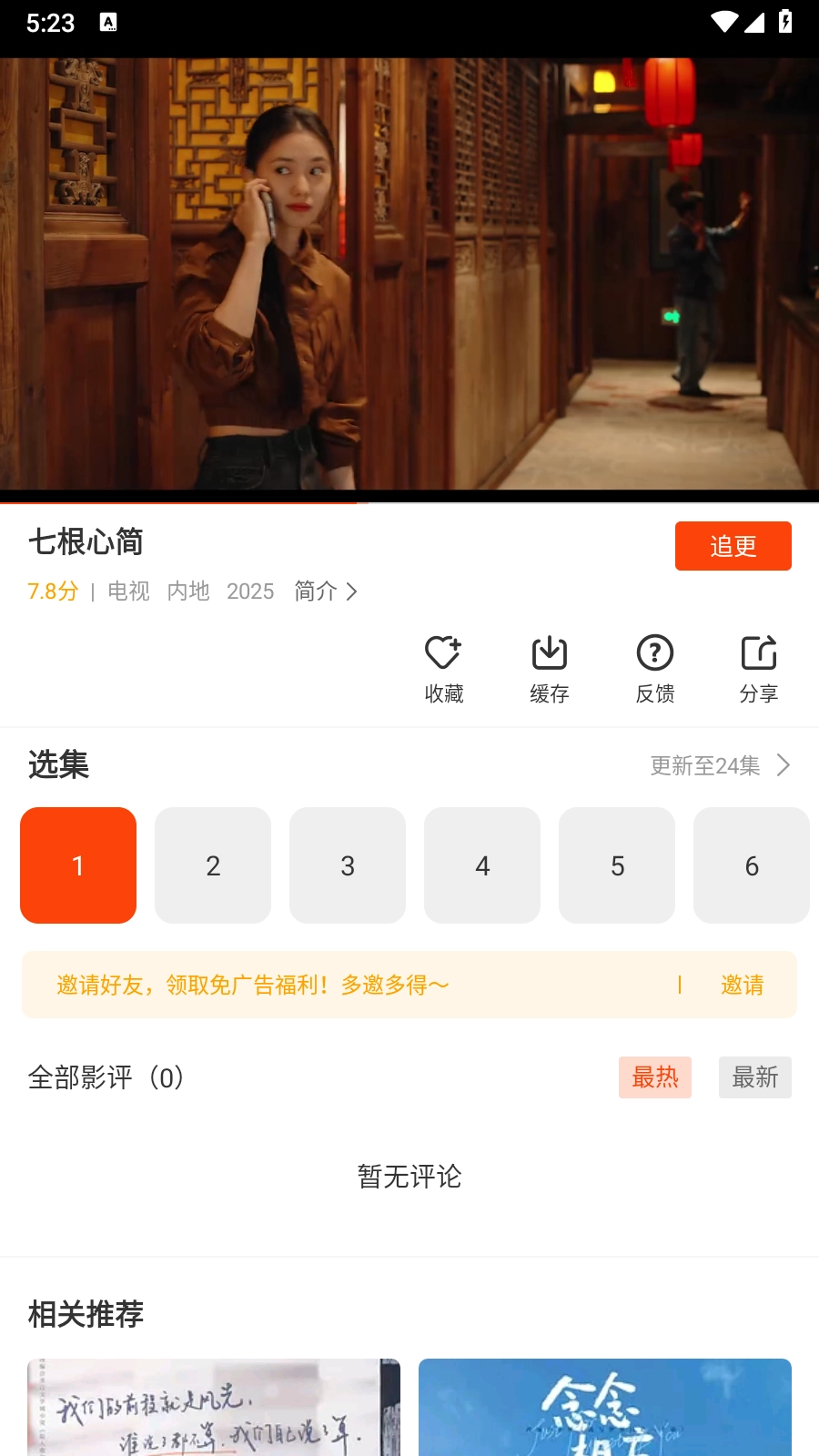Tap the question mark icon above 反馈
819x1456 pixels.
(x=654, y=652)
